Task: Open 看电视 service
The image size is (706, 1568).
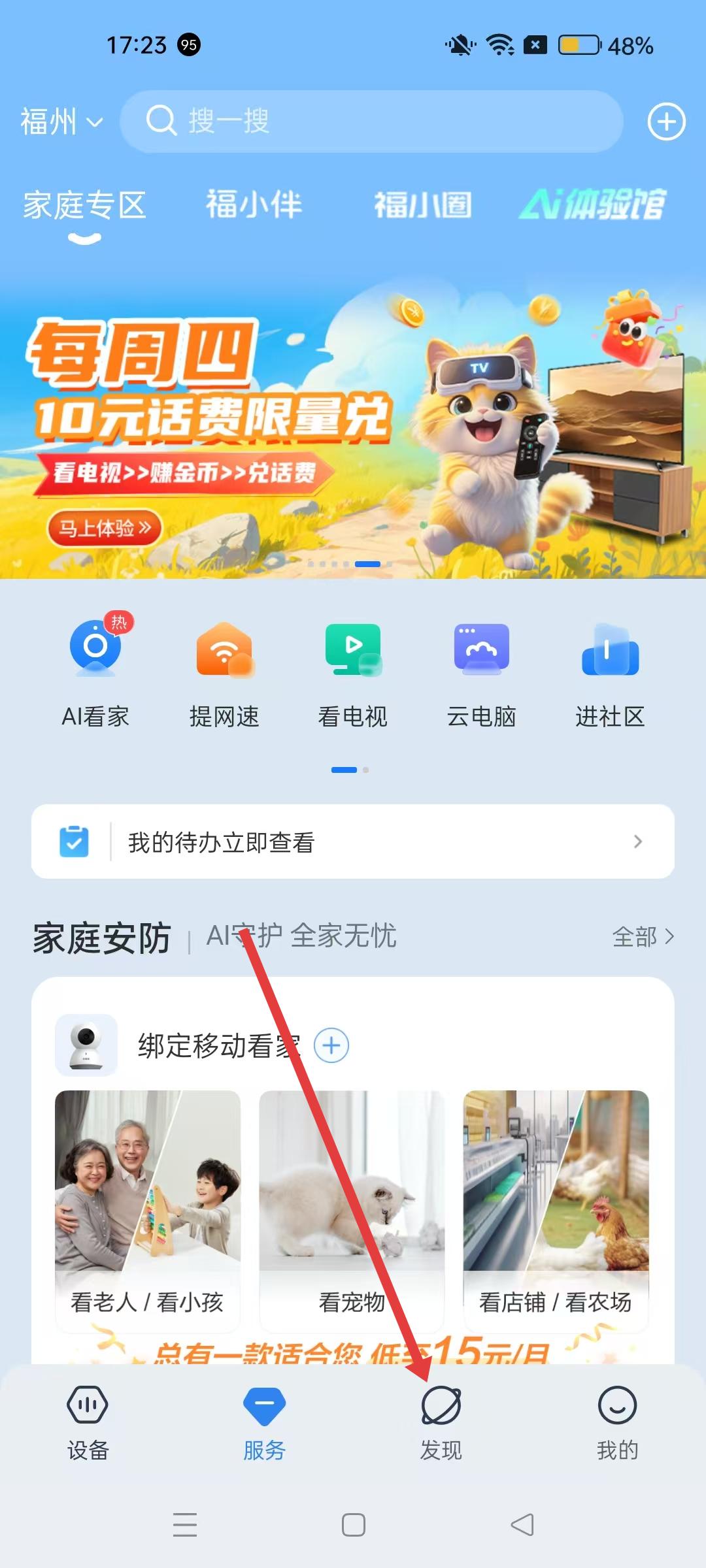Action: (x=353, y=673)
